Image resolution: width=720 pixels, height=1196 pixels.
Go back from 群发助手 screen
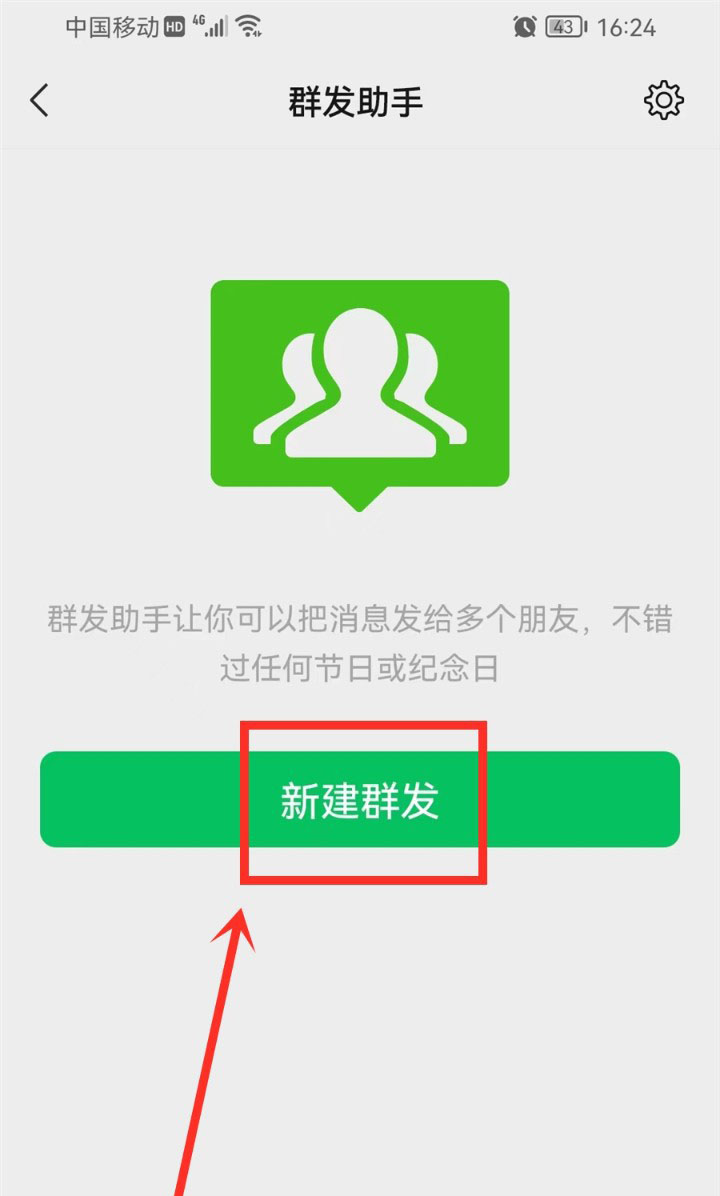[40, 101]
